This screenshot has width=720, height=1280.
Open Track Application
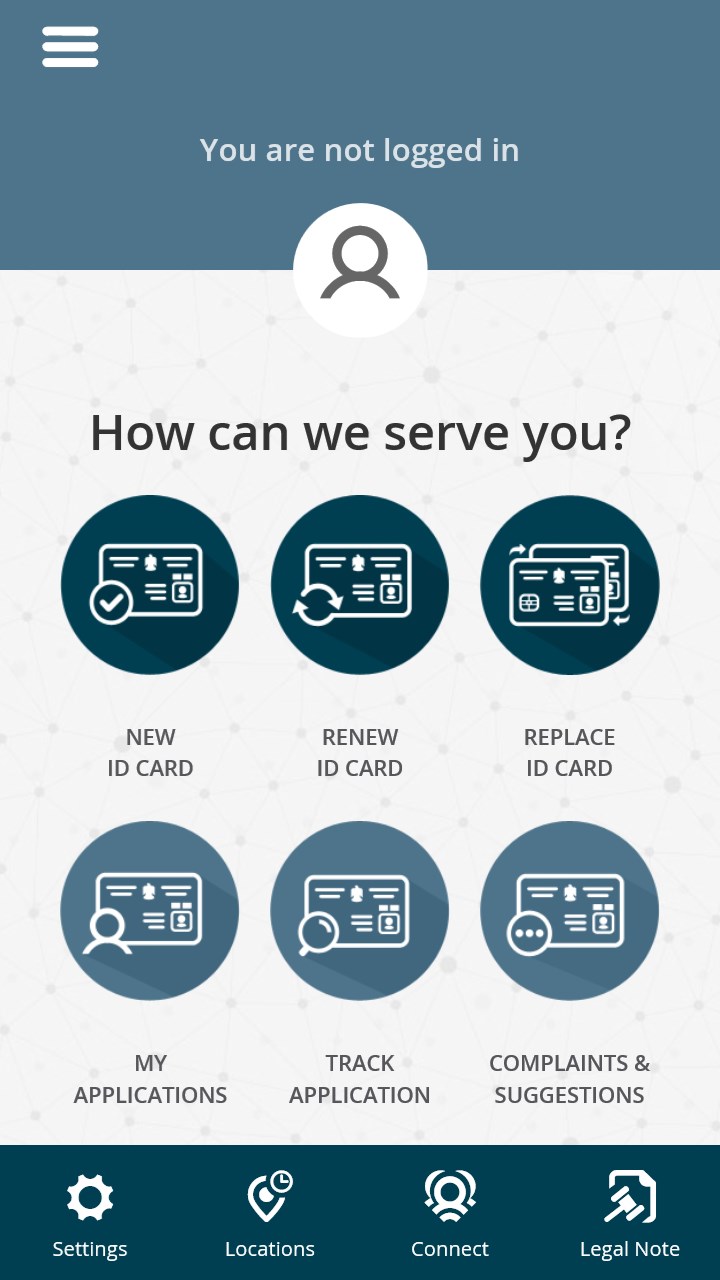pyautogui.click(x=360, y=910)
